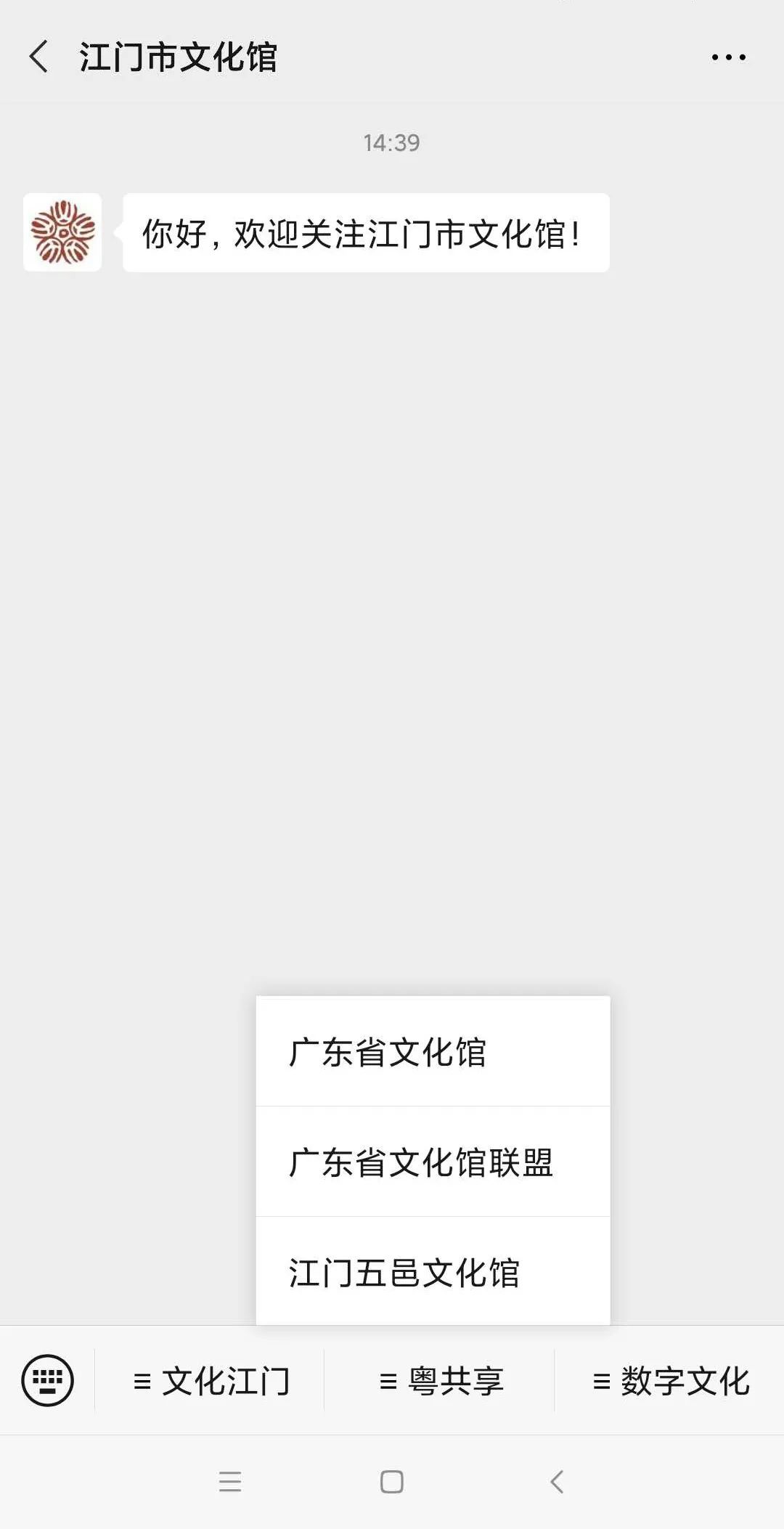This screenshot has width=784, height=1529.
Task: Tap the system home button
Action: coord(392,1482)
